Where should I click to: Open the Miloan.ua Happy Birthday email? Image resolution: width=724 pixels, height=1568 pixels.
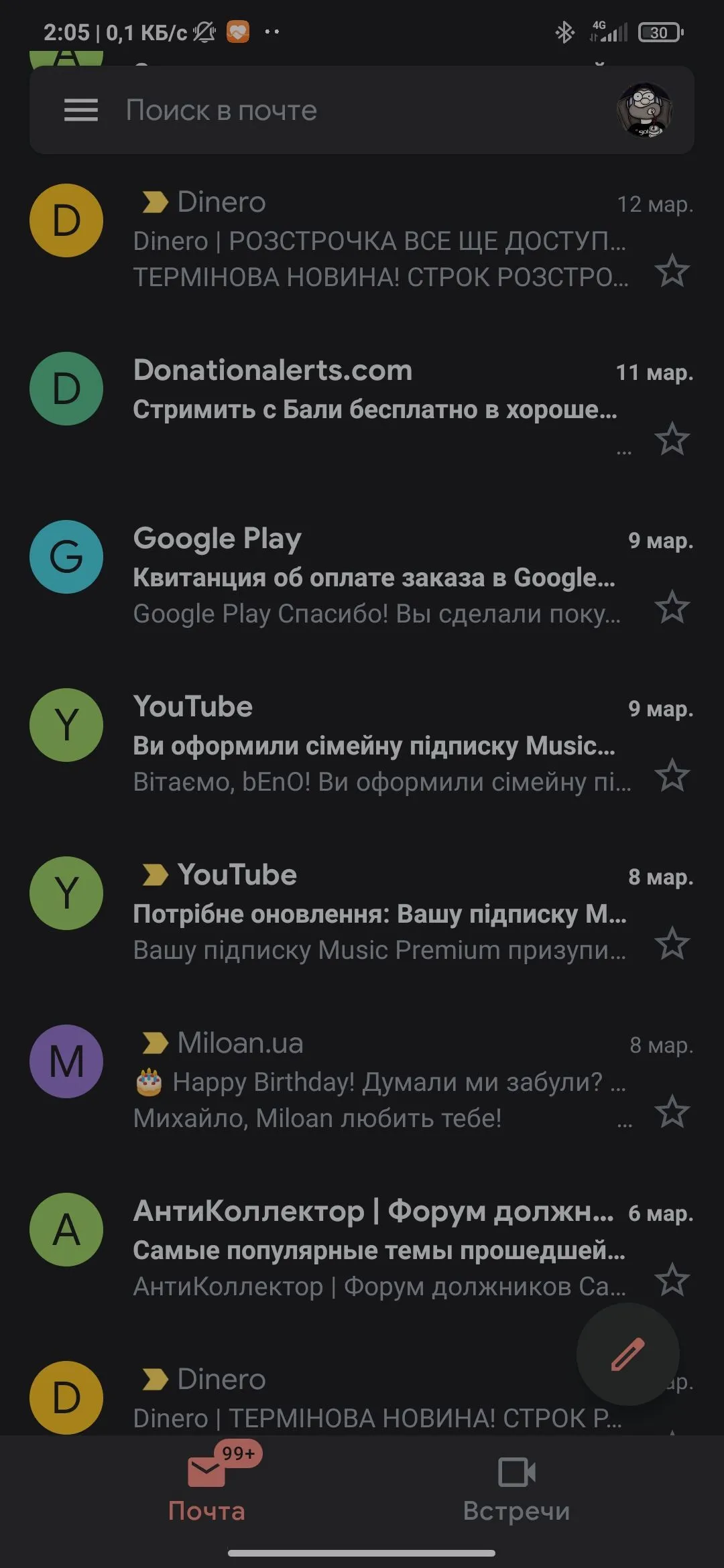(x=379, y=1082)
